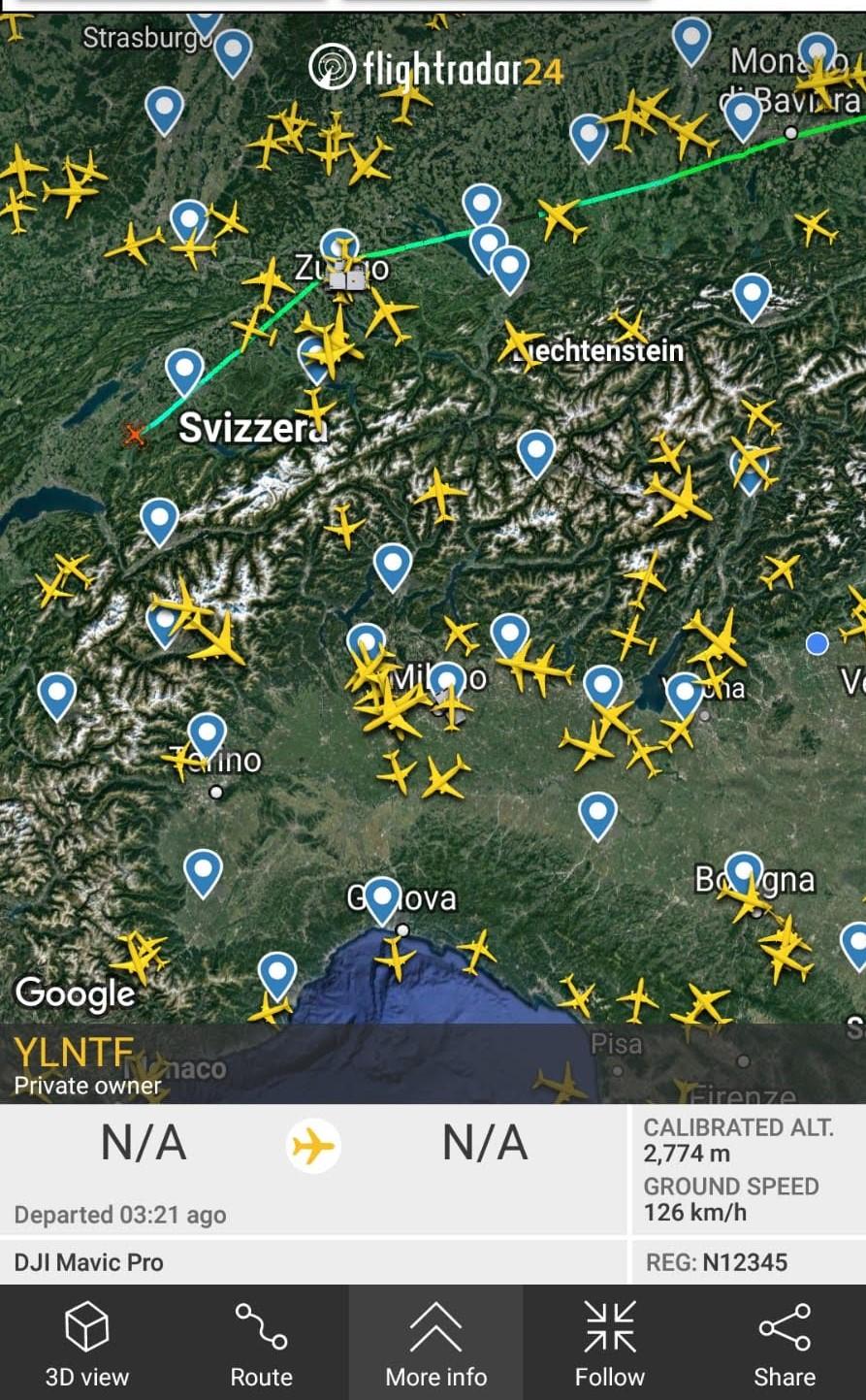866x1400 pixels.
Task: Open the 3D view
Action: click(x=87, y=1343)
